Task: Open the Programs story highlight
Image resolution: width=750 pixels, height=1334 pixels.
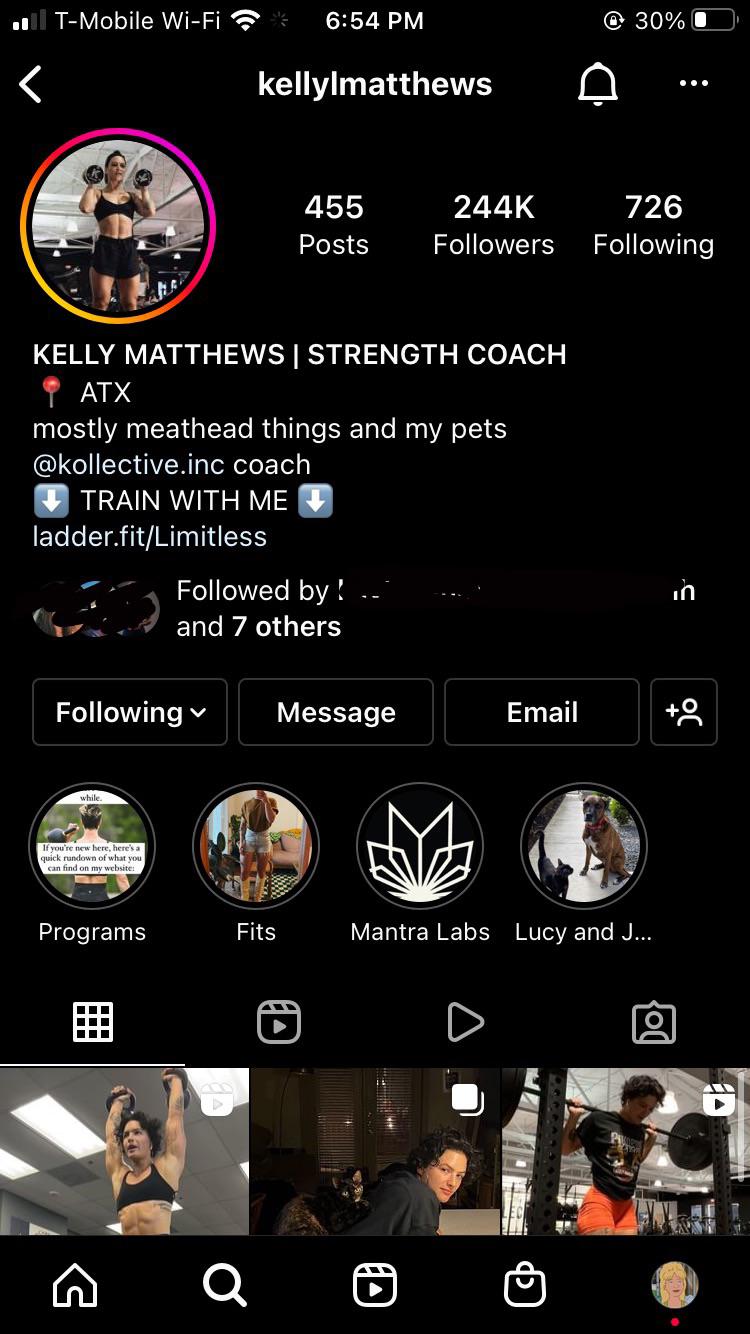Action: (92, 845)
